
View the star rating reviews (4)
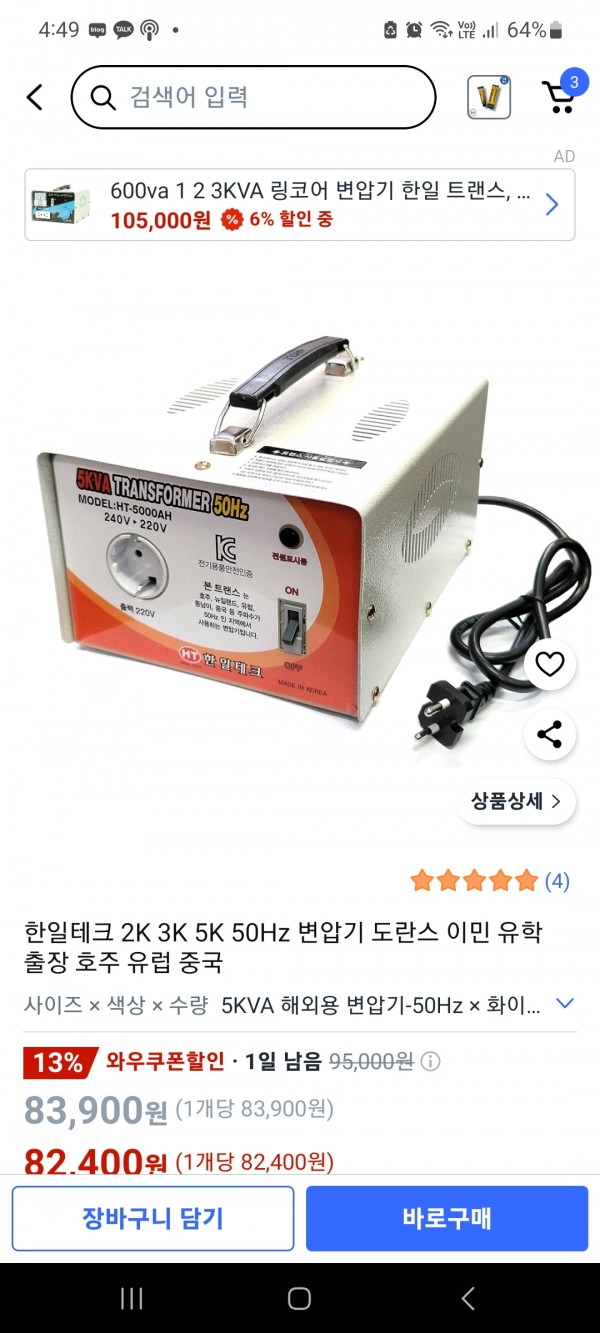(489, 881)
